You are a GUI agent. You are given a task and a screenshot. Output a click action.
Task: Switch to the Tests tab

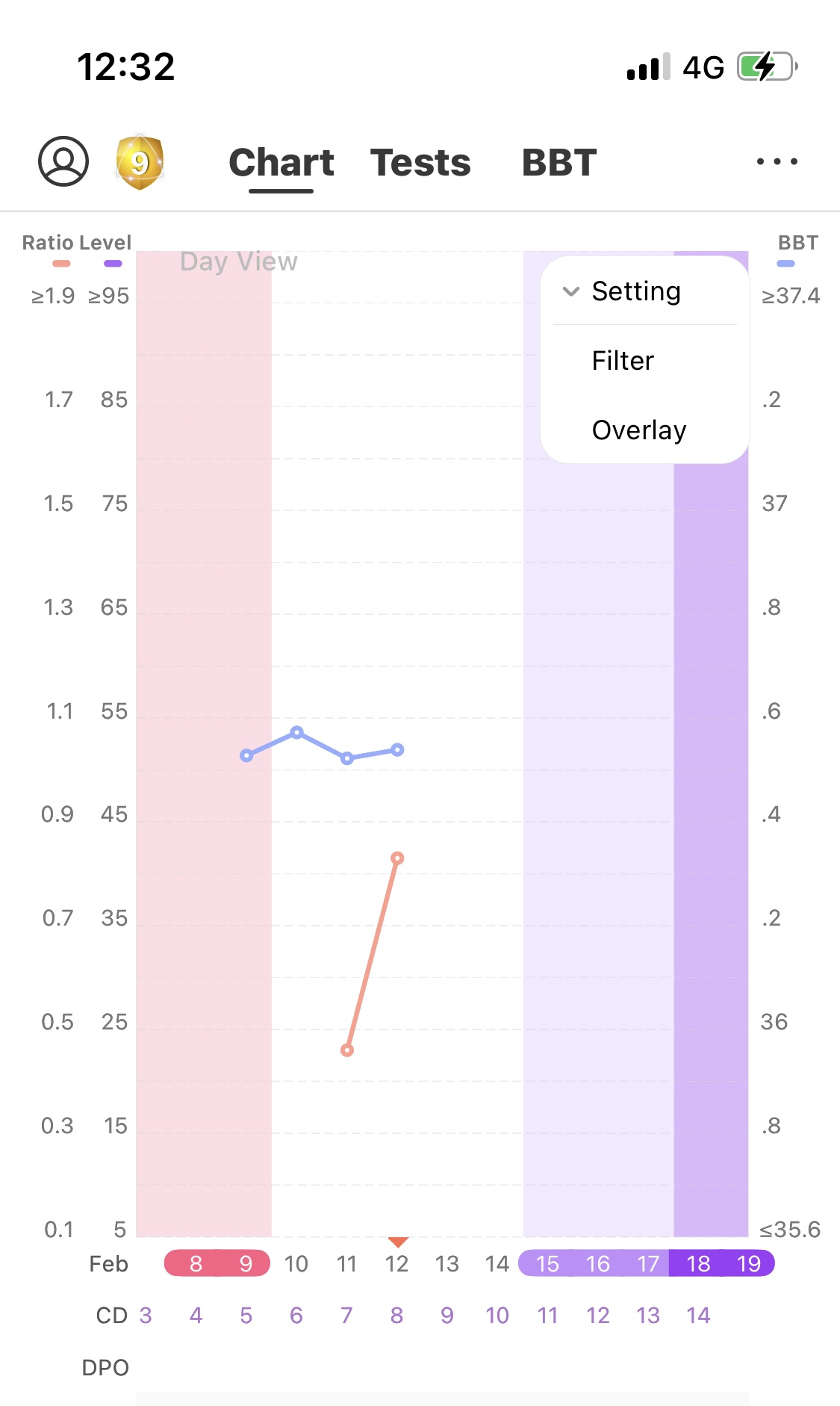click(420, 163)
